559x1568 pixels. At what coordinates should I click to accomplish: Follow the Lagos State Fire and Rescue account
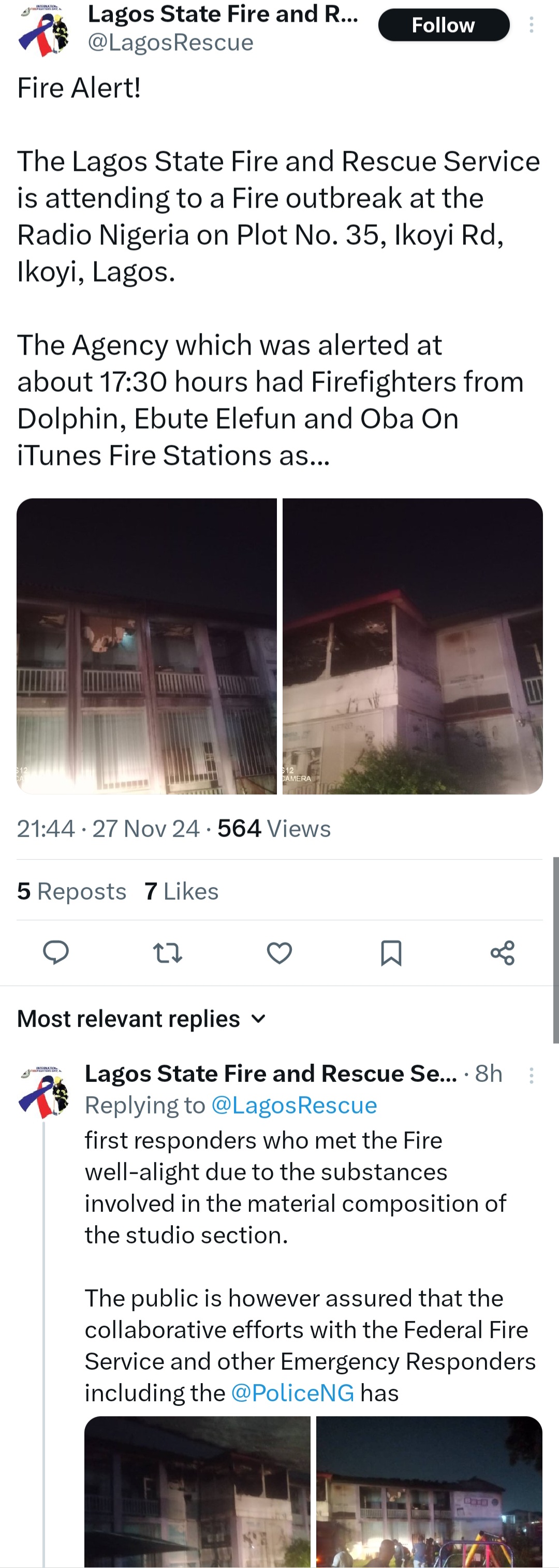click(443, 25)
